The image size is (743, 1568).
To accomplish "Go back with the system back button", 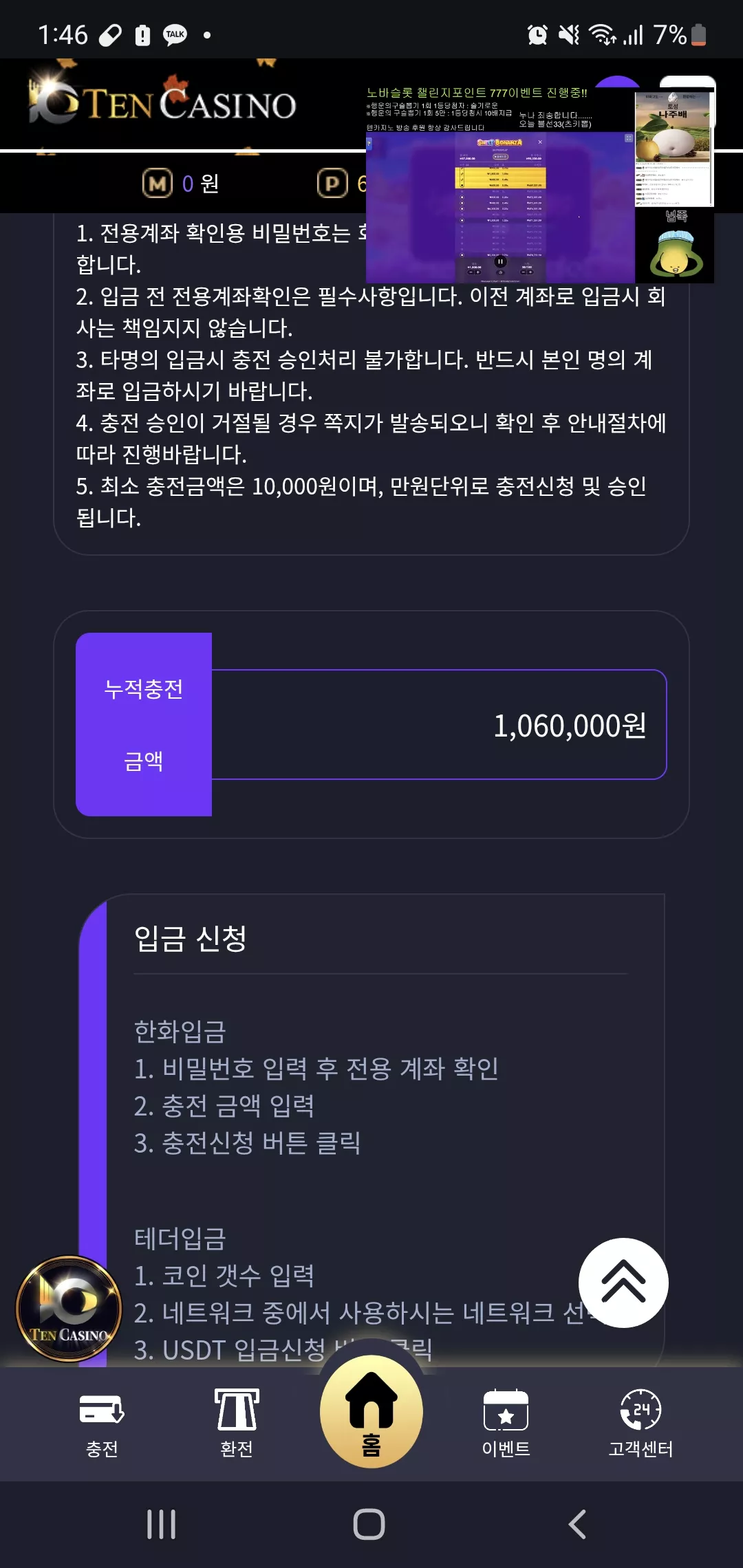I will pos(578,1524).
